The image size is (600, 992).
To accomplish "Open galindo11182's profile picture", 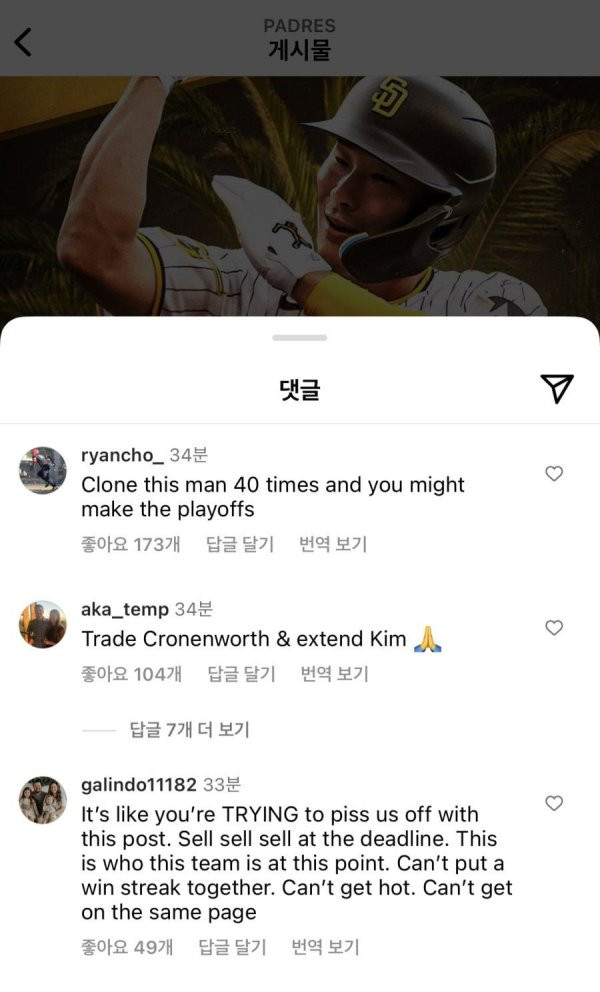I will tap(43, 799).
